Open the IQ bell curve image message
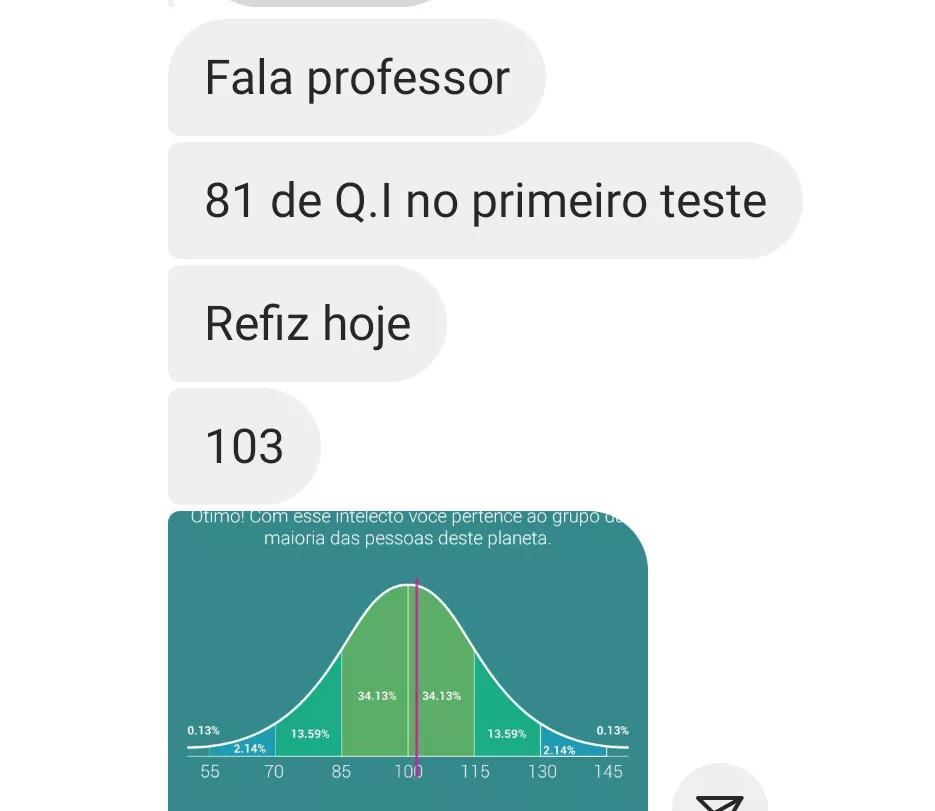 coord(408,660)
